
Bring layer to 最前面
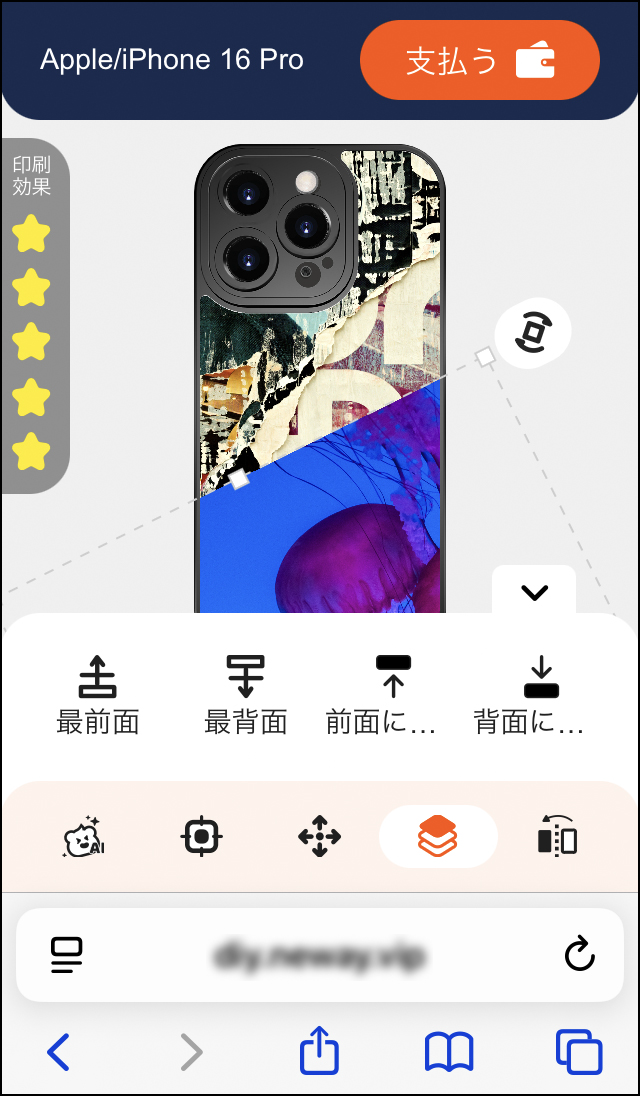(97, 695)
